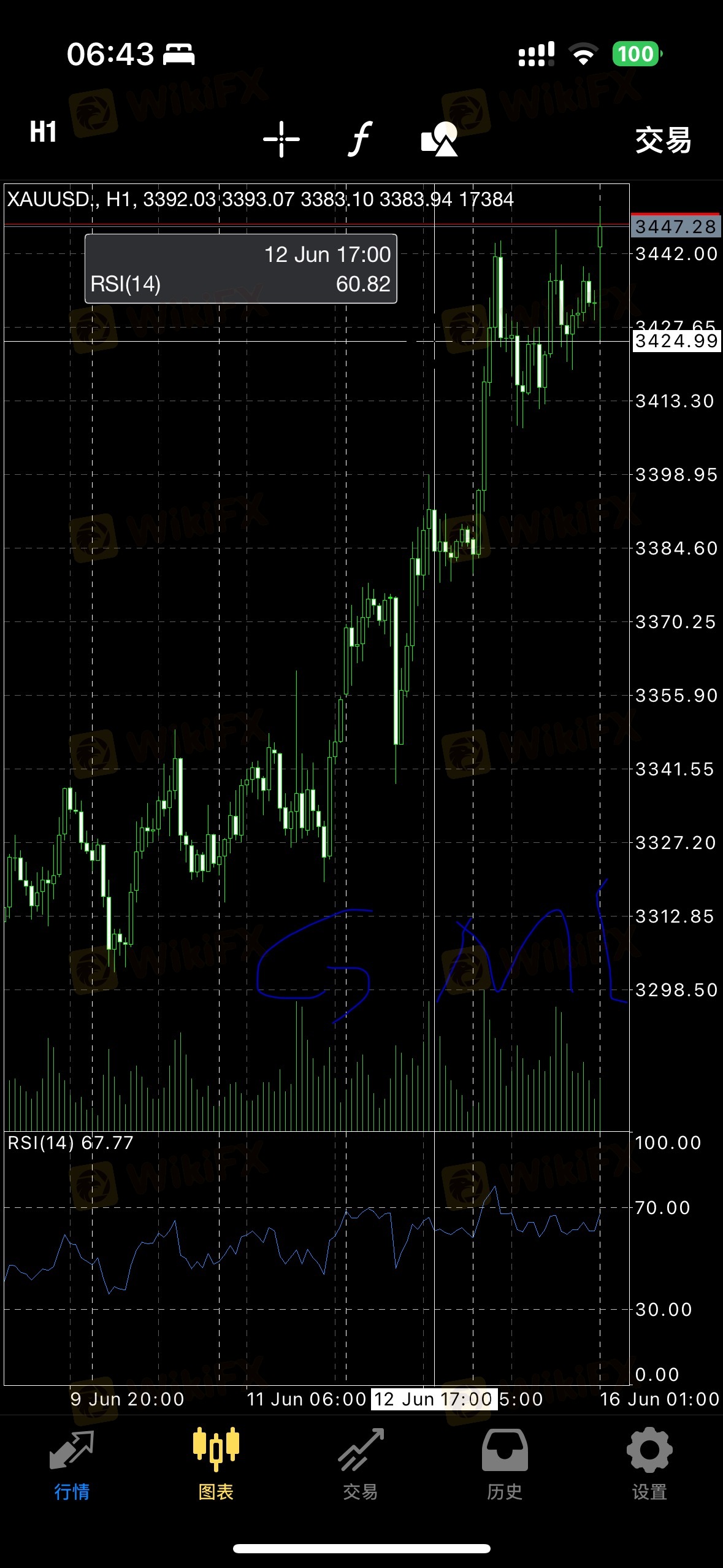Go to the 交易 tab in the bottom bar
Screen dimensions: 723x1568
point(361,1465)
